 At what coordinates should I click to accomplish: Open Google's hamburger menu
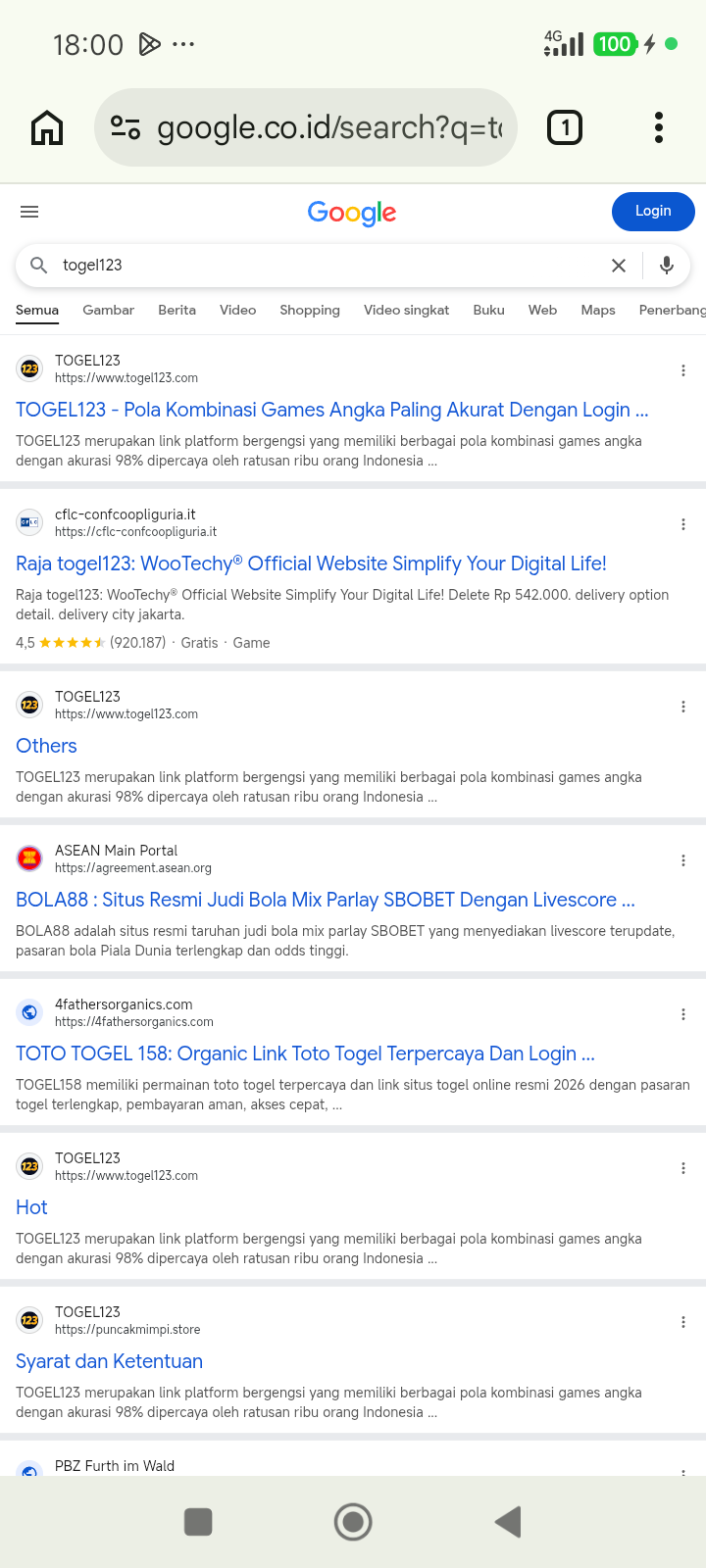(29, 212)
